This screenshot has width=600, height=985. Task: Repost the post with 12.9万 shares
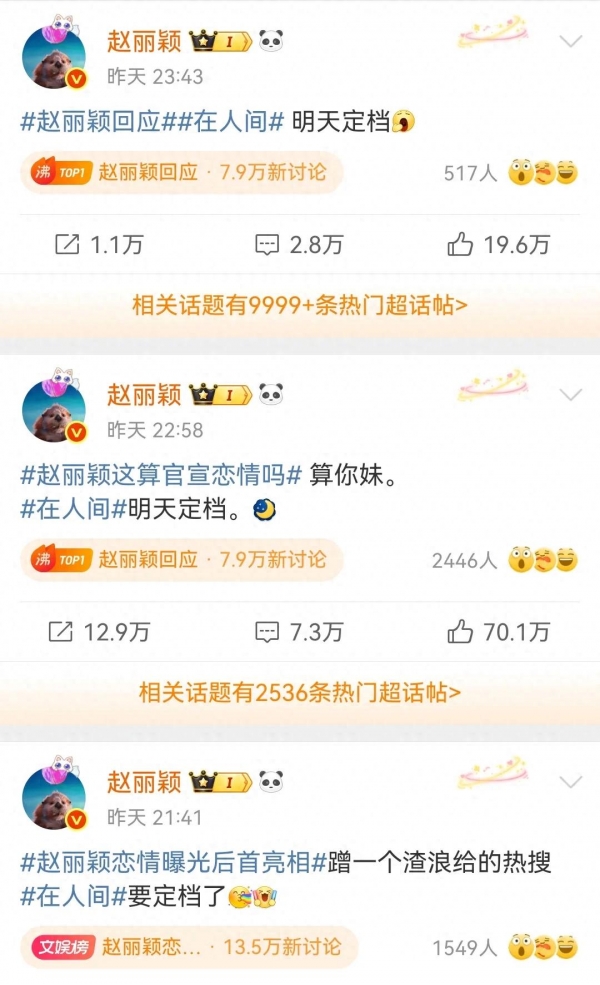pyautogui.click(x=98, y=632)
